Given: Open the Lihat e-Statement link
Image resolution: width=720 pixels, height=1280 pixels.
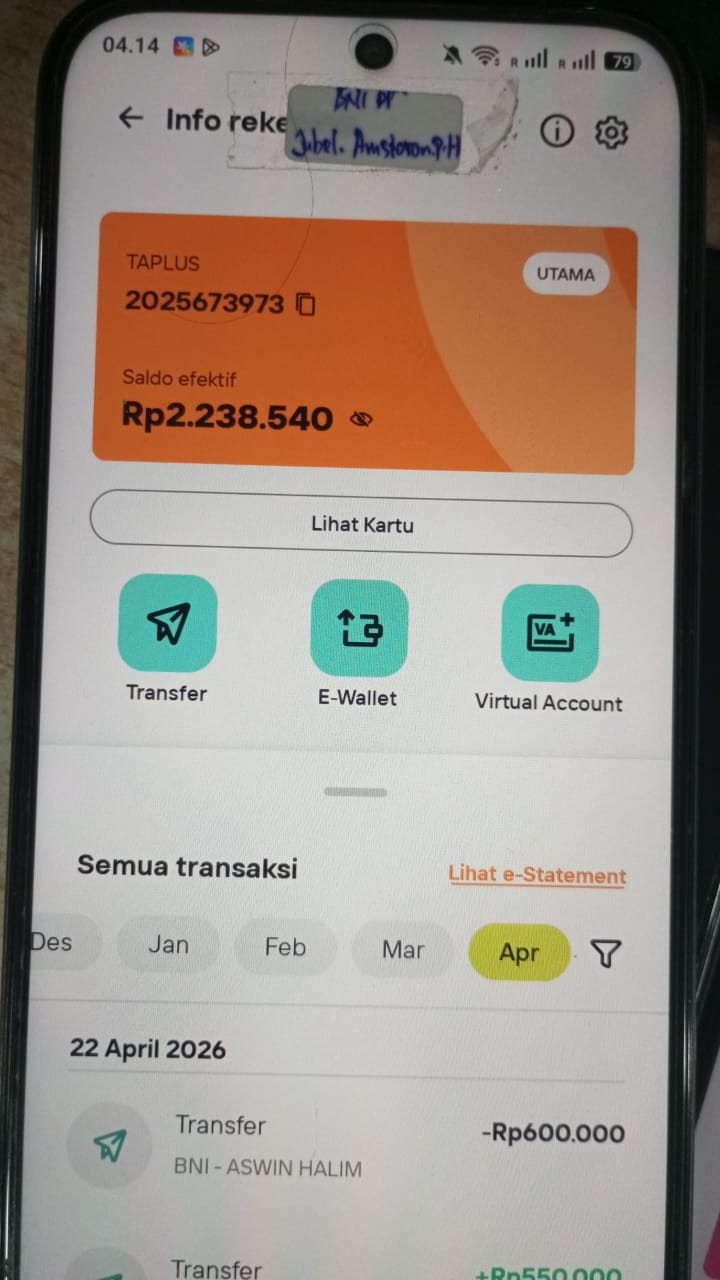Looking at the screenshot, I should (537, 875).
